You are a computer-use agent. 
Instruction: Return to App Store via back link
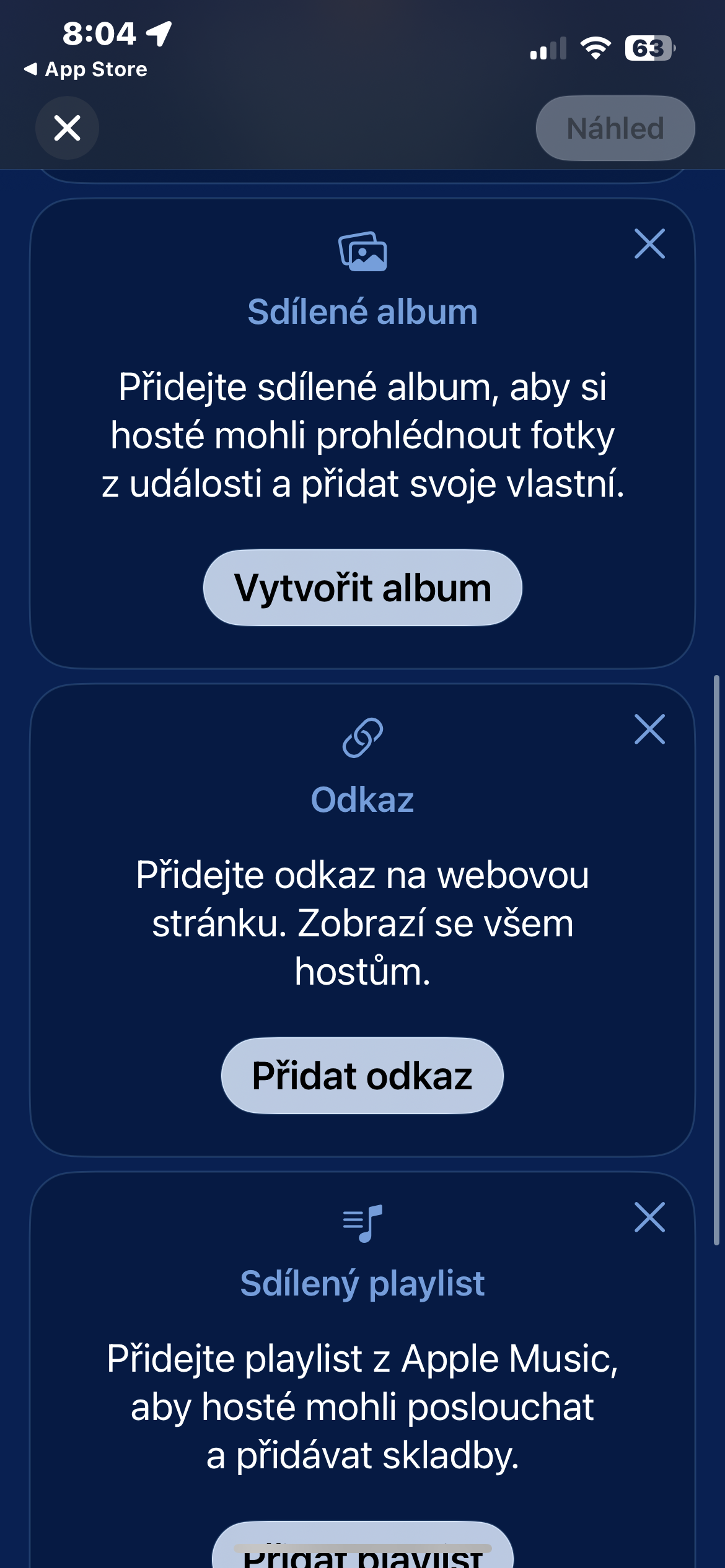86,69
